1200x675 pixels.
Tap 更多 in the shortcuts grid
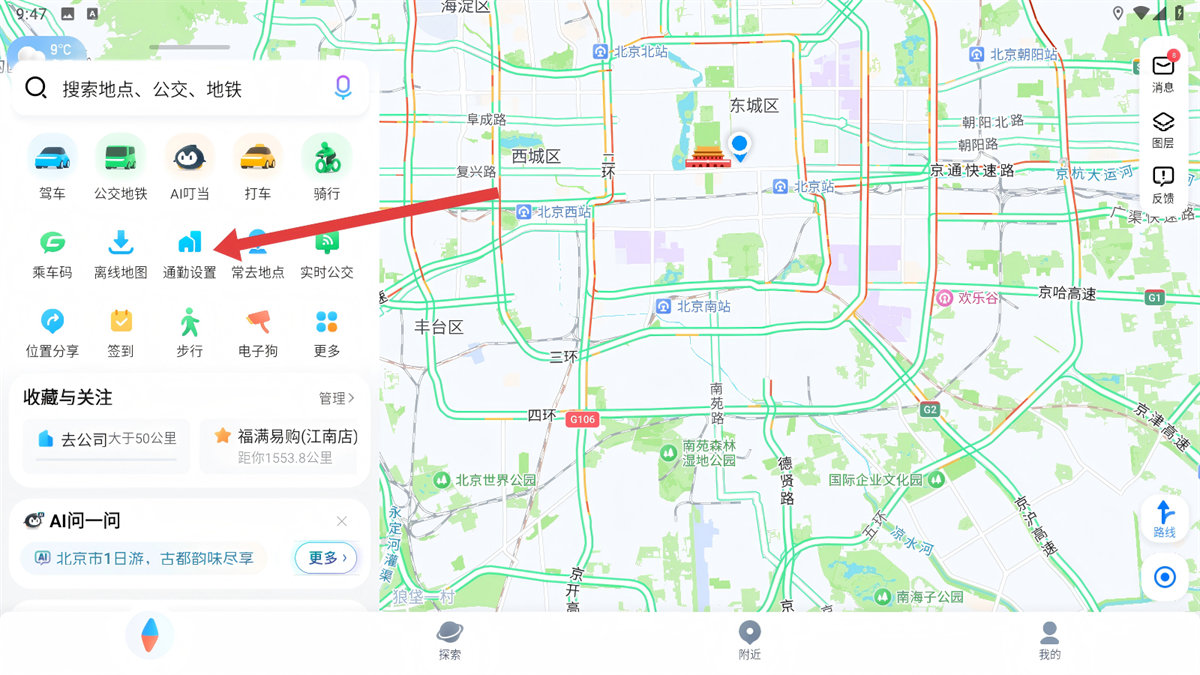pyautogui.click(x=327, y=332)
